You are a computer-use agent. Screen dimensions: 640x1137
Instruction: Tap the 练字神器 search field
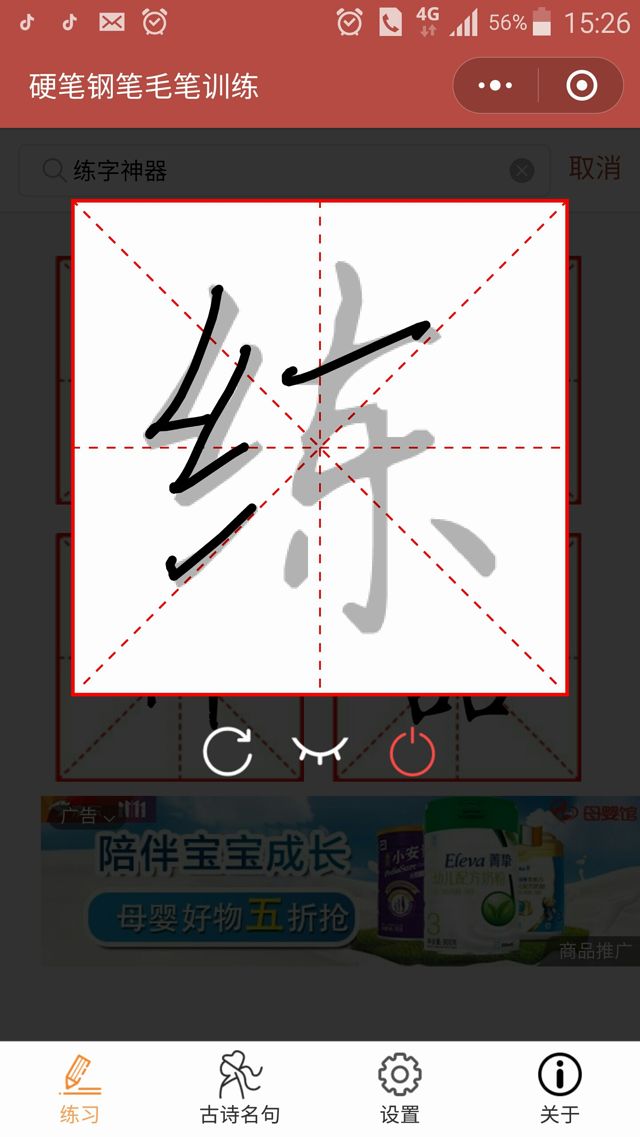pos(280,171)
